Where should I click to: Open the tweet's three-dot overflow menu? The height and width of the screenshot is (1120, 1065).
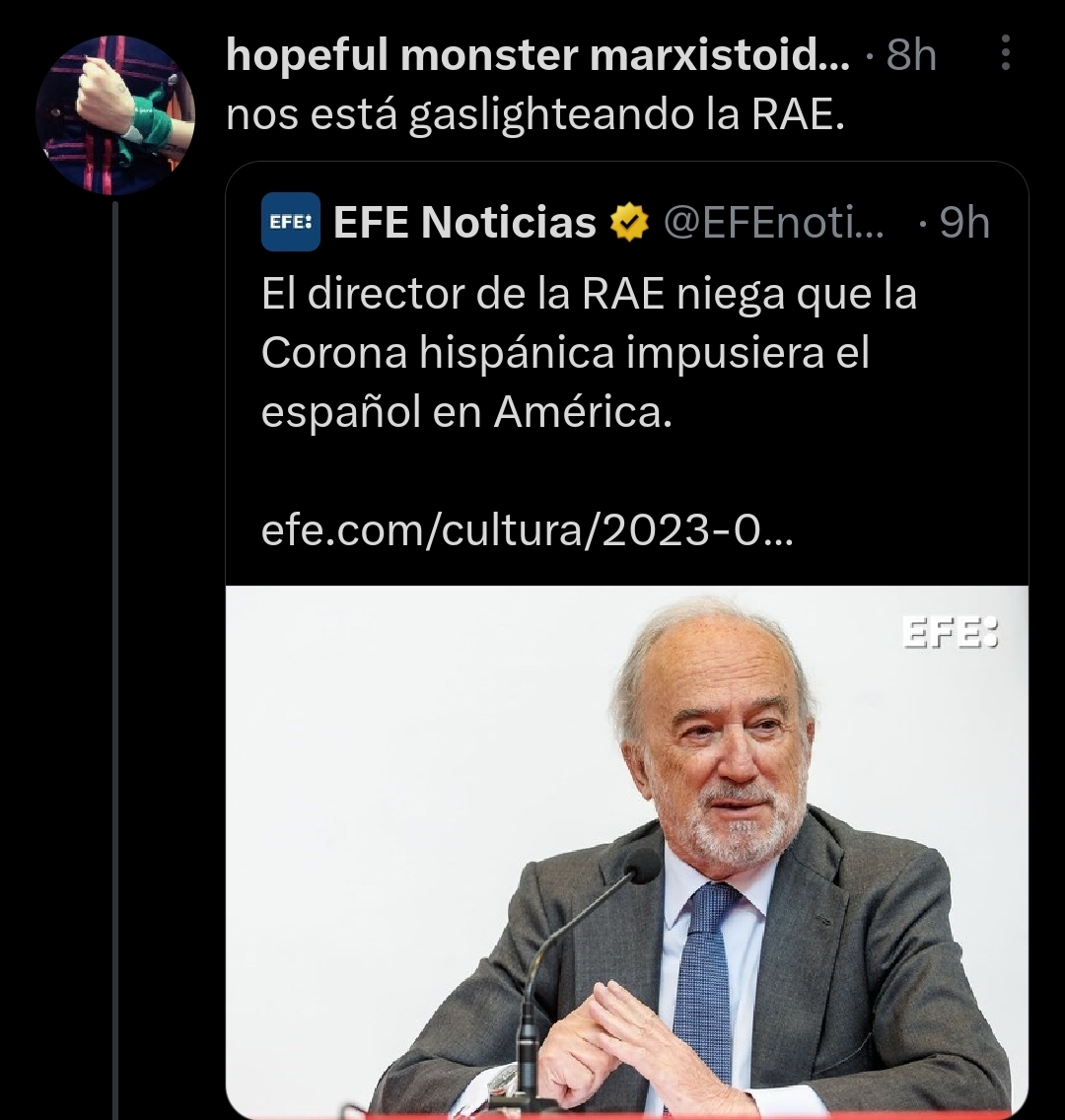coord(1005,54)
